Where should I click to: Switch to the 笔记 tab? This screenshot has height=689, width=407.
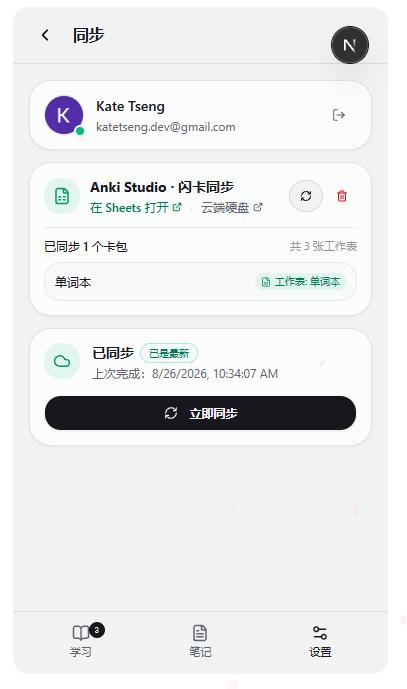[200, 641]
